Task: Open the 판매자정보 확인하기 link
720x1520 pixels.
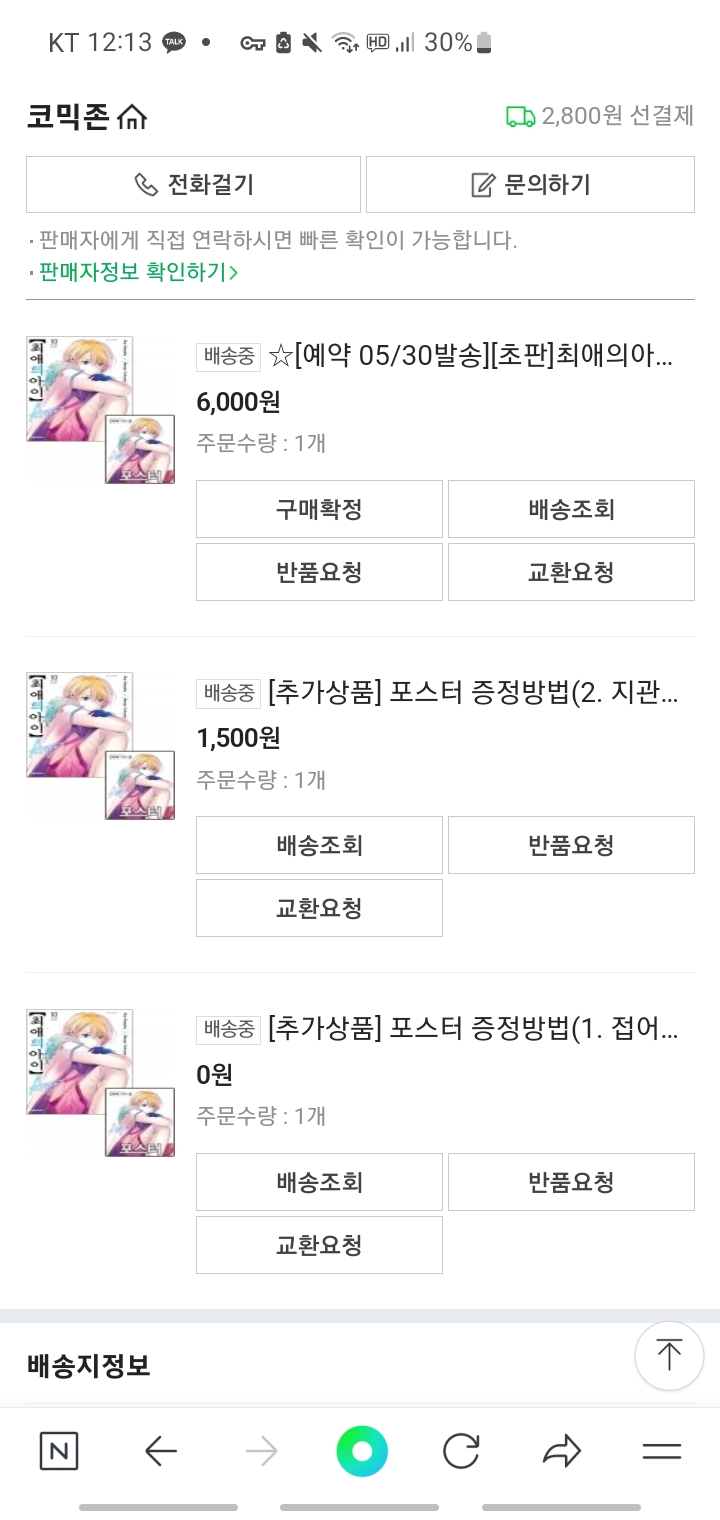Action: pyautogui.click(x=133, y=272)
